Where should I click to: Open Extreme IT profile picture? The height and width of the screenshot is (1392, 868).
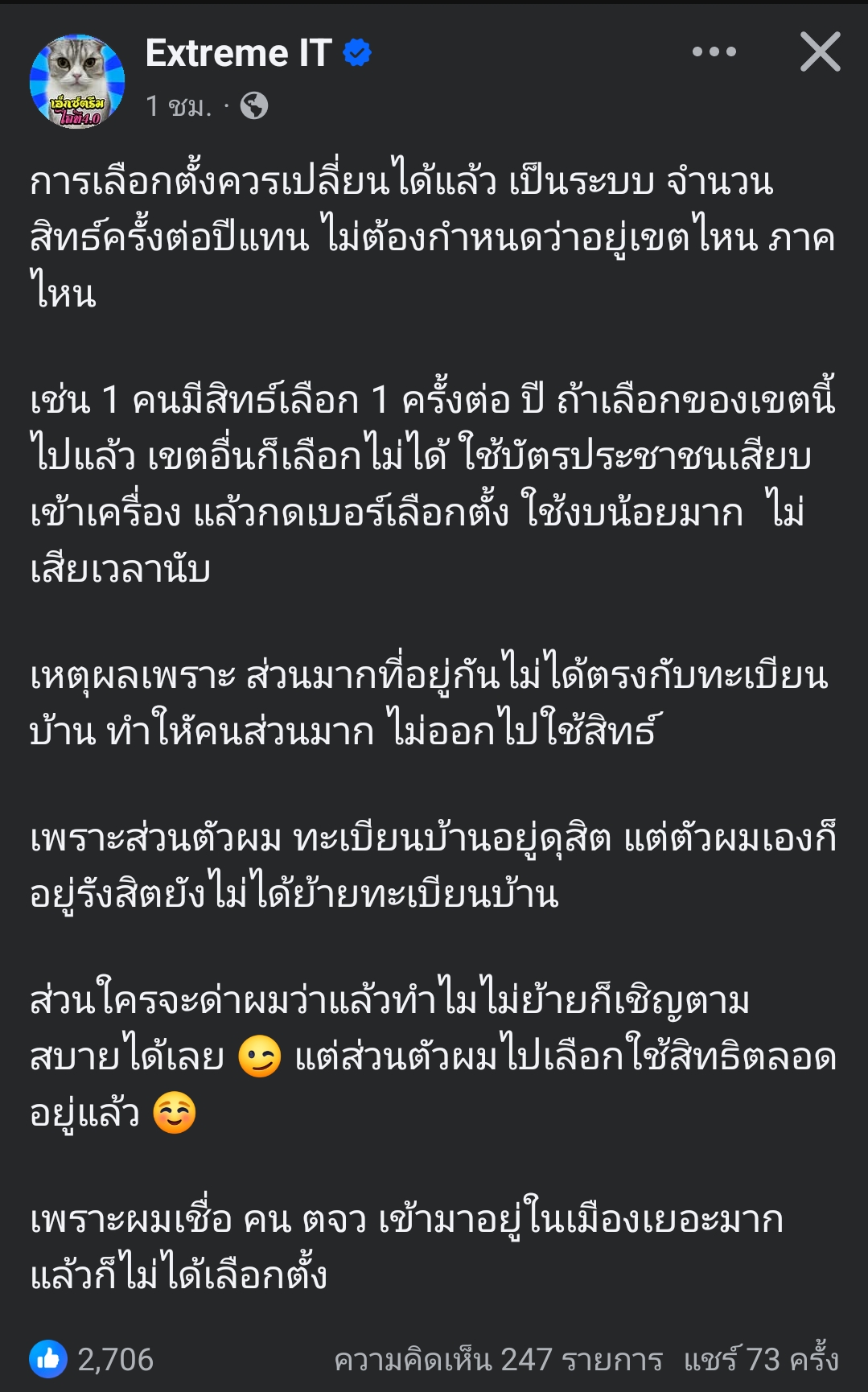pyautogui.click(x=77, y=81)
